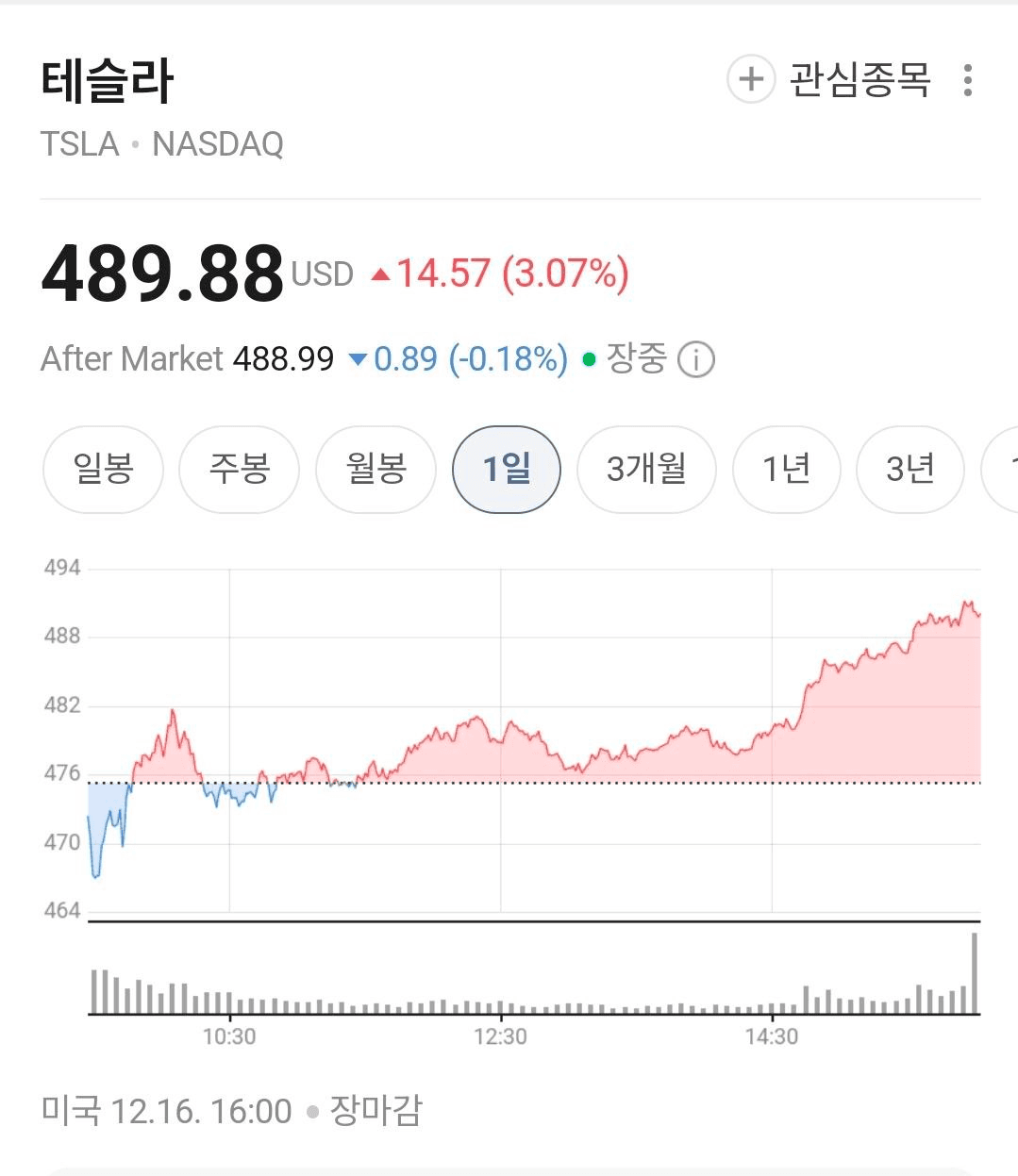
Task: Select the 1일 chart range
Action: pyautogui.click(x=507, y=469)
